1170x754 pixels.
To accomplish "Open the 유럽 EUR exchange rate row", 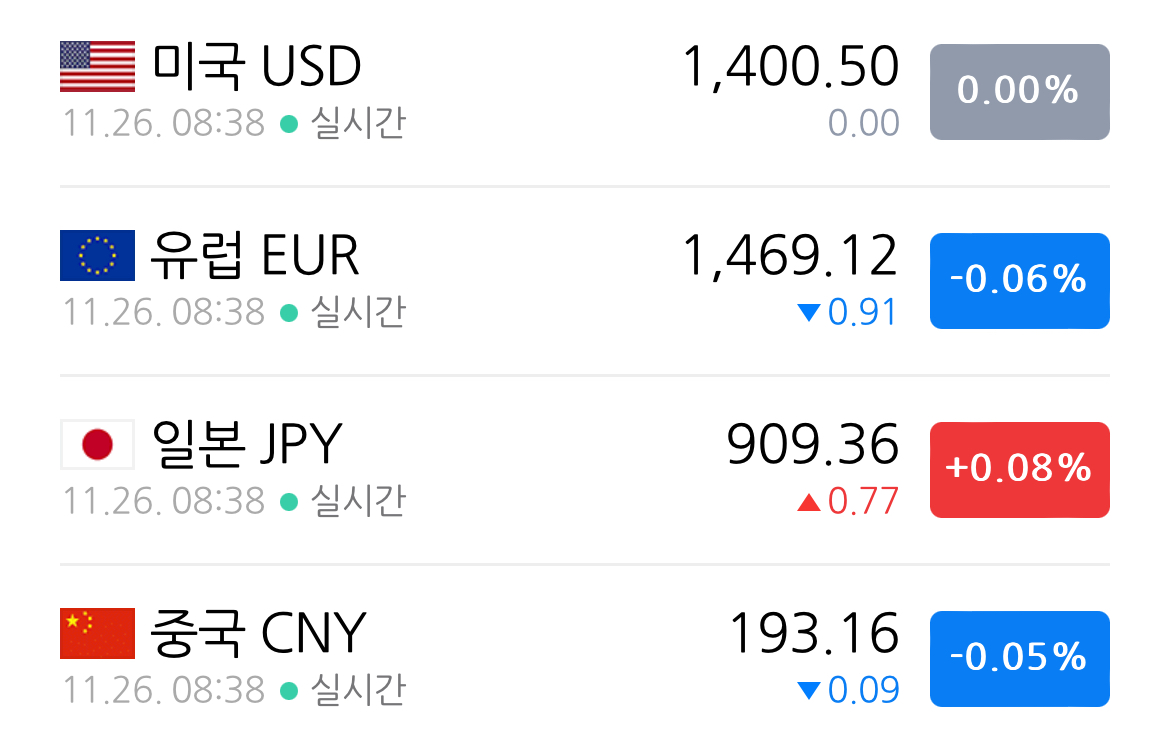I will tap(584, 281).
